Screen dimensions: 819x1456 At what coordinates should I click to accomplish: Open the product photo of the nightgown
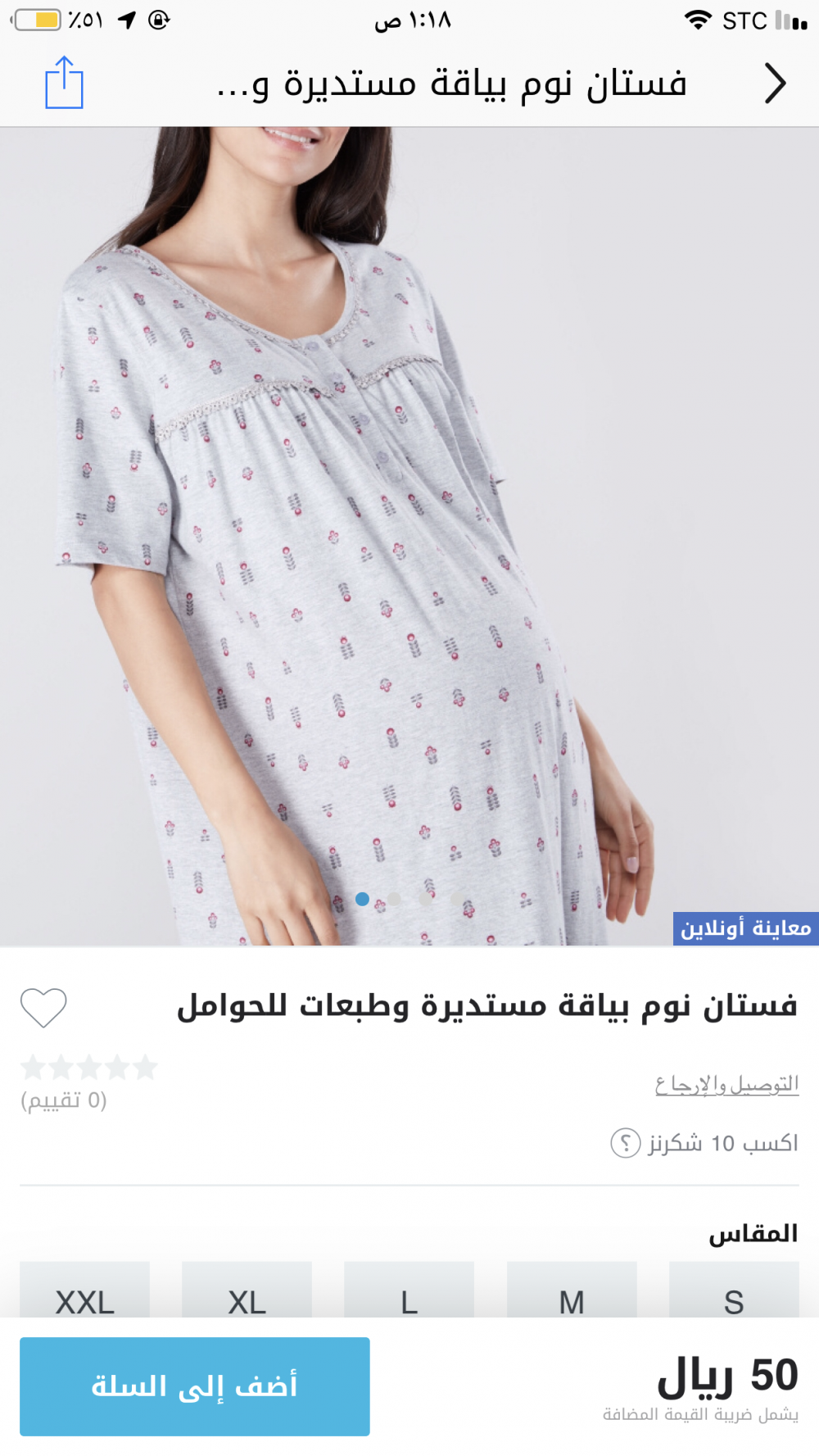tap(409, 533)
